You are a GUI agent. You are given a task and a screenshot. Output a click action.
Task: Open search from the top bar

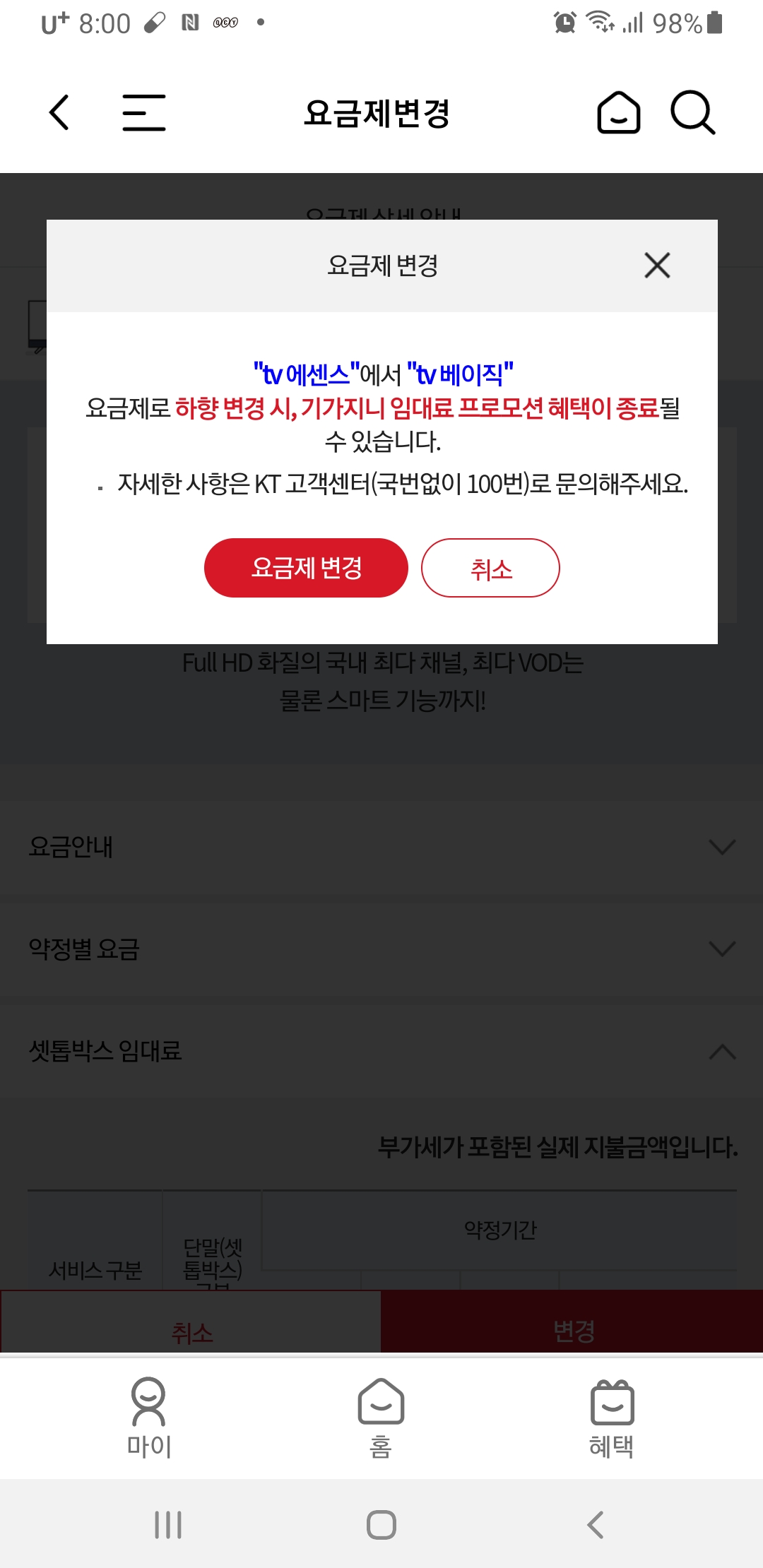pyautogui.click(x=692, y=112)
